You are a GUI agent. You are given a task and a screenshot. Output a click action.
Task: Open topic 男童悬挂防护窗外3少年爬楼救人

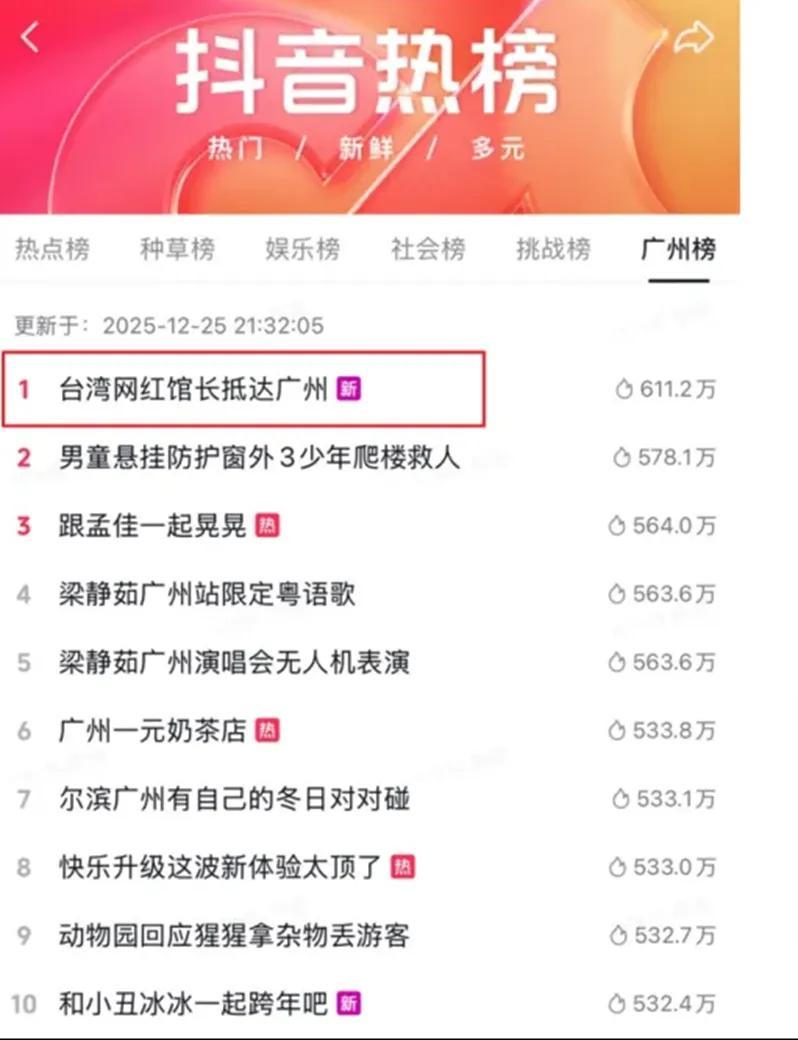point(259,458)
